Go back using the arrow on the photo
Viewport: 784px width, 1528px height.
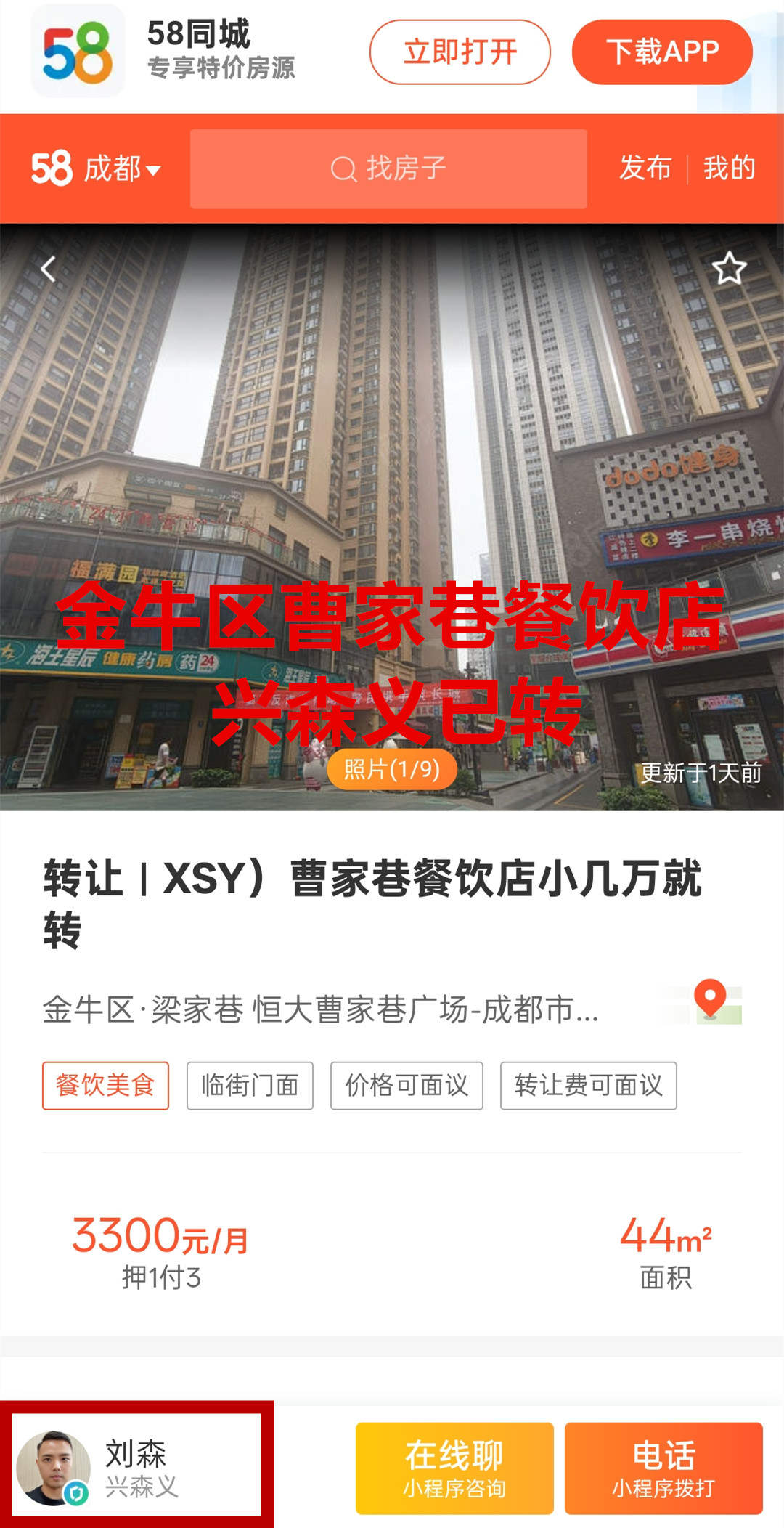tap(48, 269)
